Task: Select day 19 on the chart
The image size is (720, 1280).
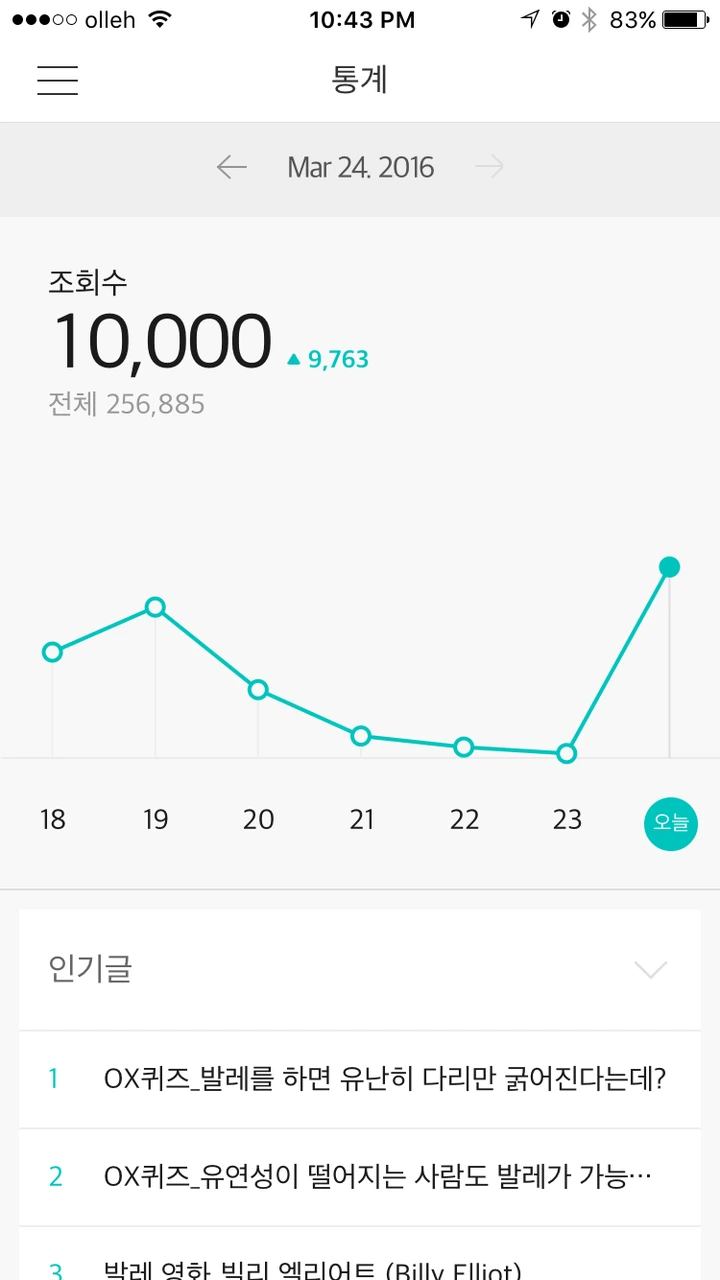Action: 155,820
